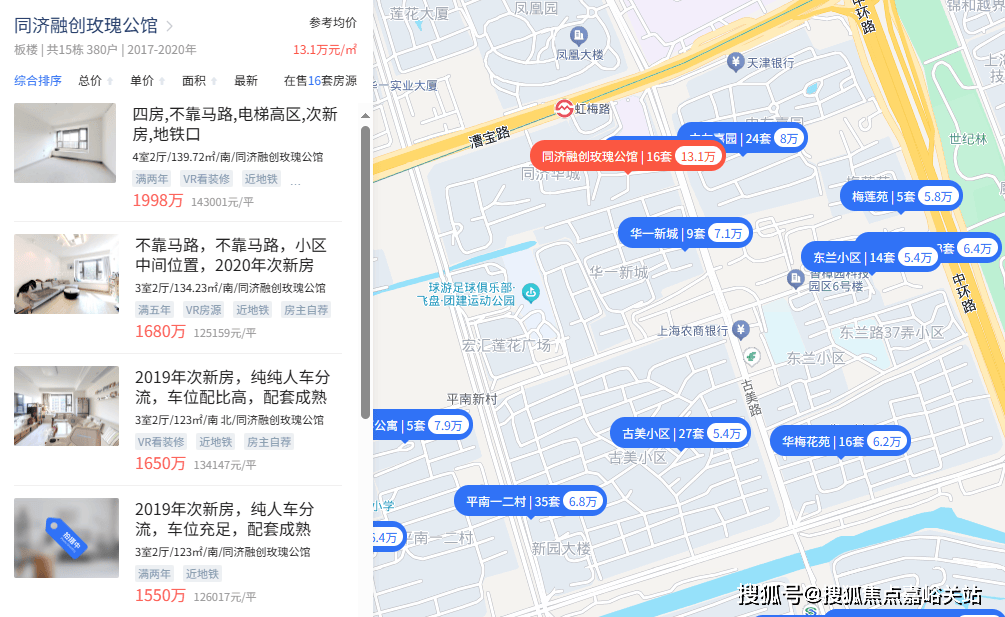
Task: Select 古美小区 27套 map marker
Action: click(x=680, y=433)
